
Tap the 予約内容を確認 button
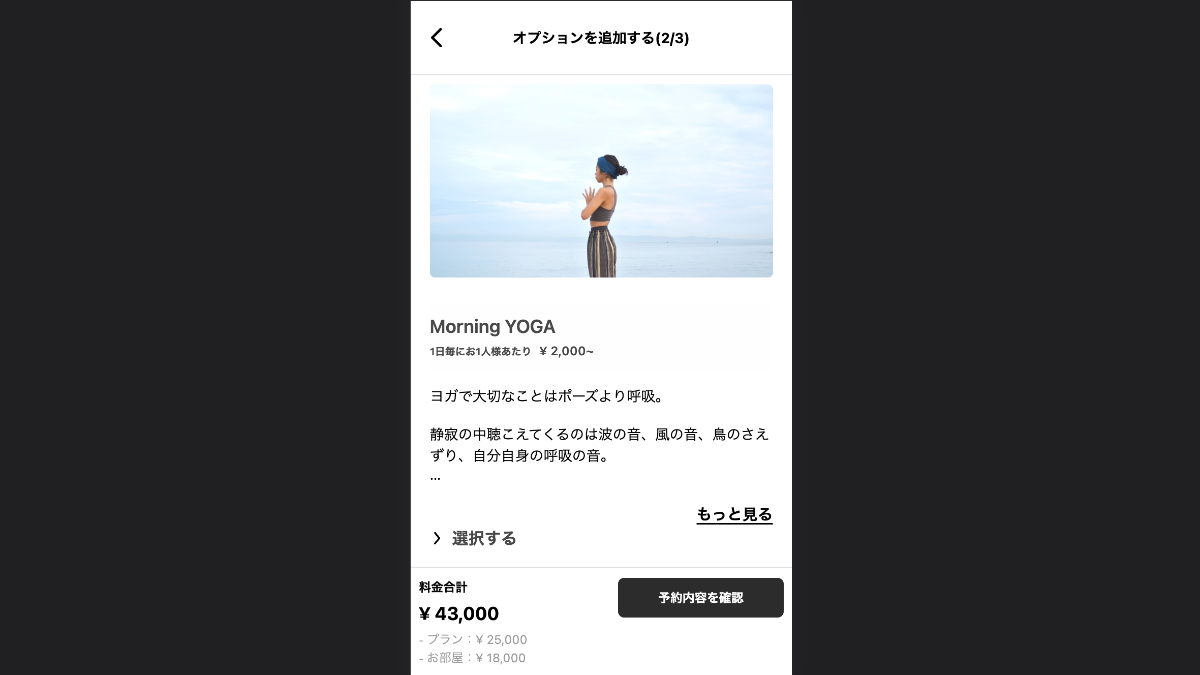[700, 598]
